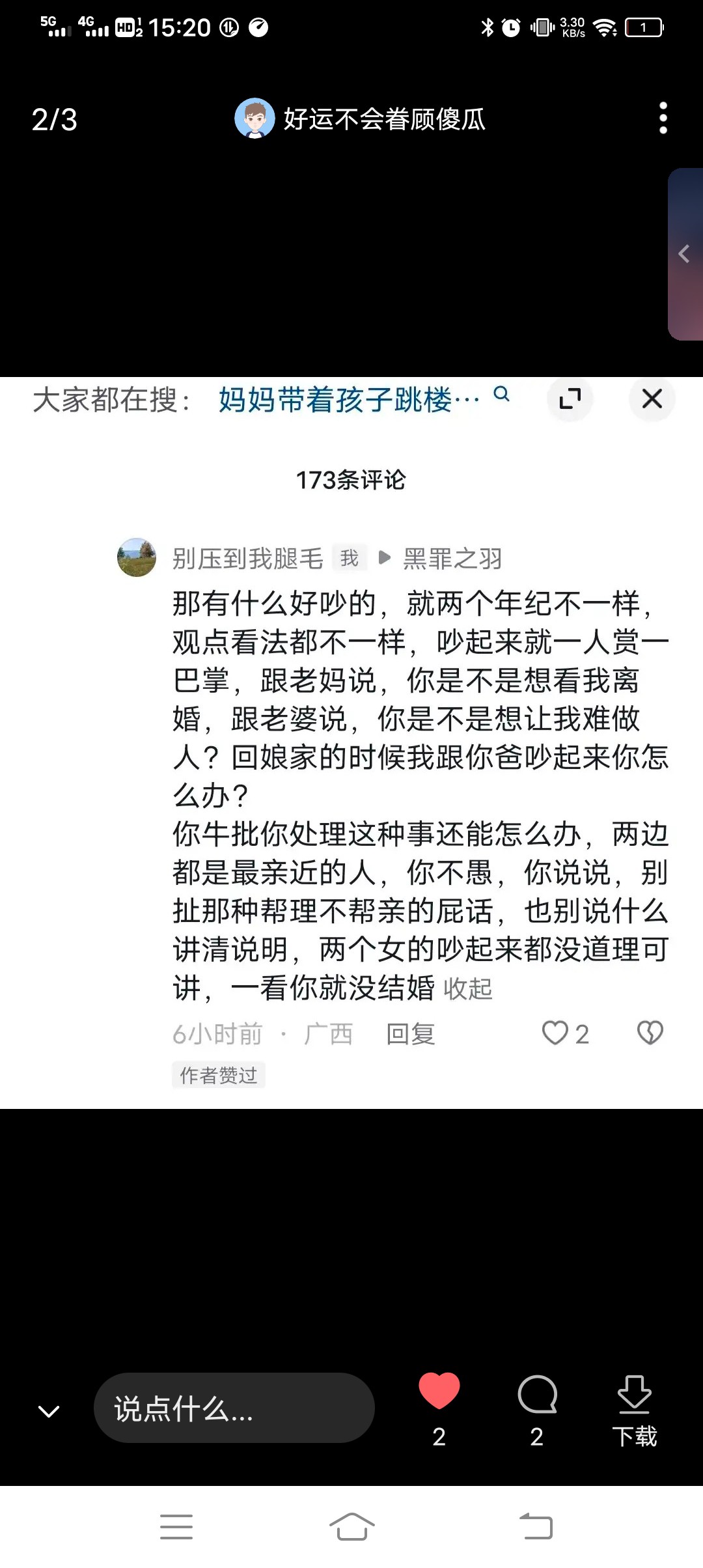This screenshot has height=1568, width=703.
Task: Close the comments panel
Action: (652, 399)
